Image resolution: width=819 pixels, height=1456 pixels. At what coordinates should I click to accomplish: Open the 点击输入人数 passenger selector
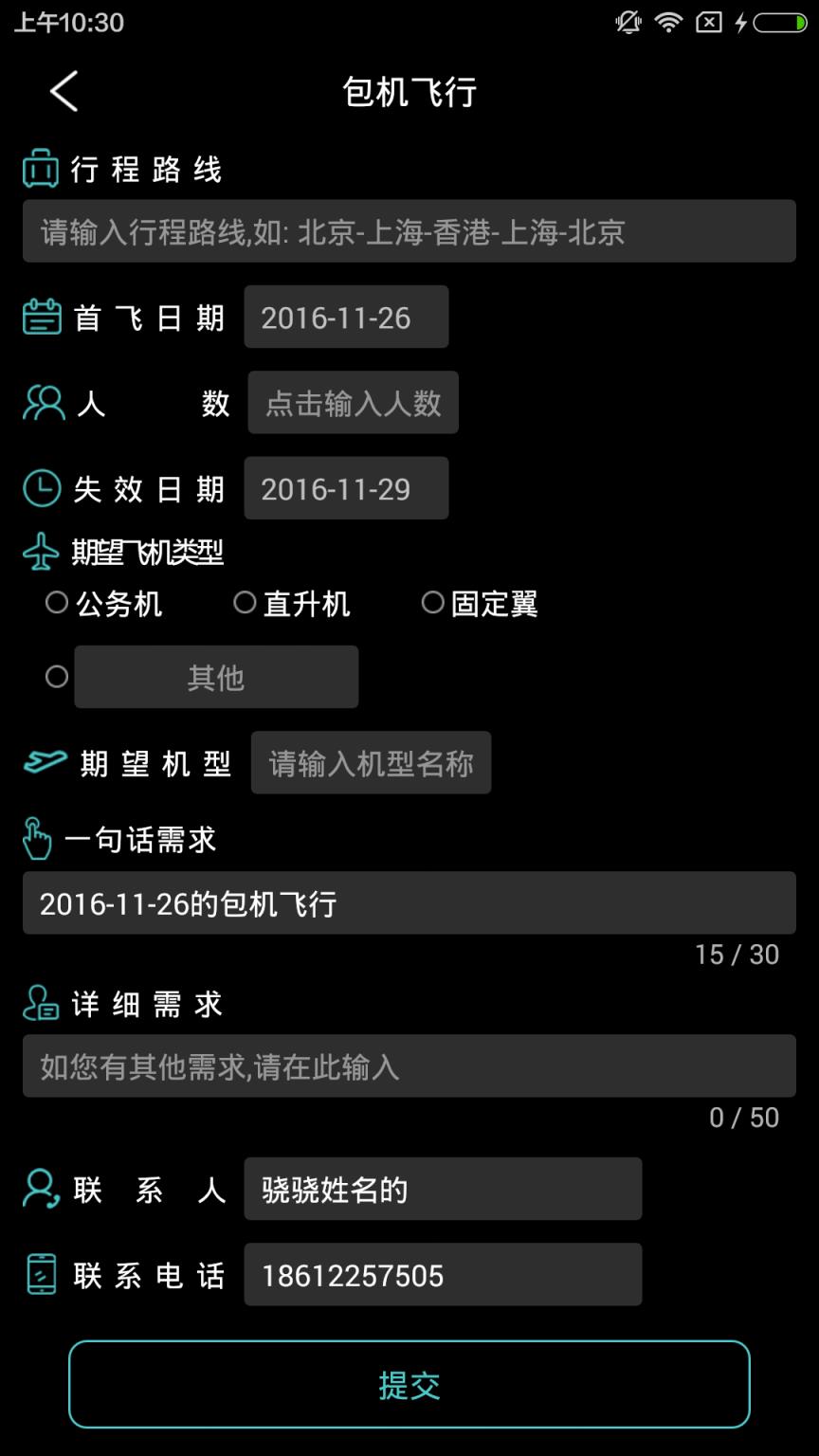pyautogui.click(x=353, y=402)
